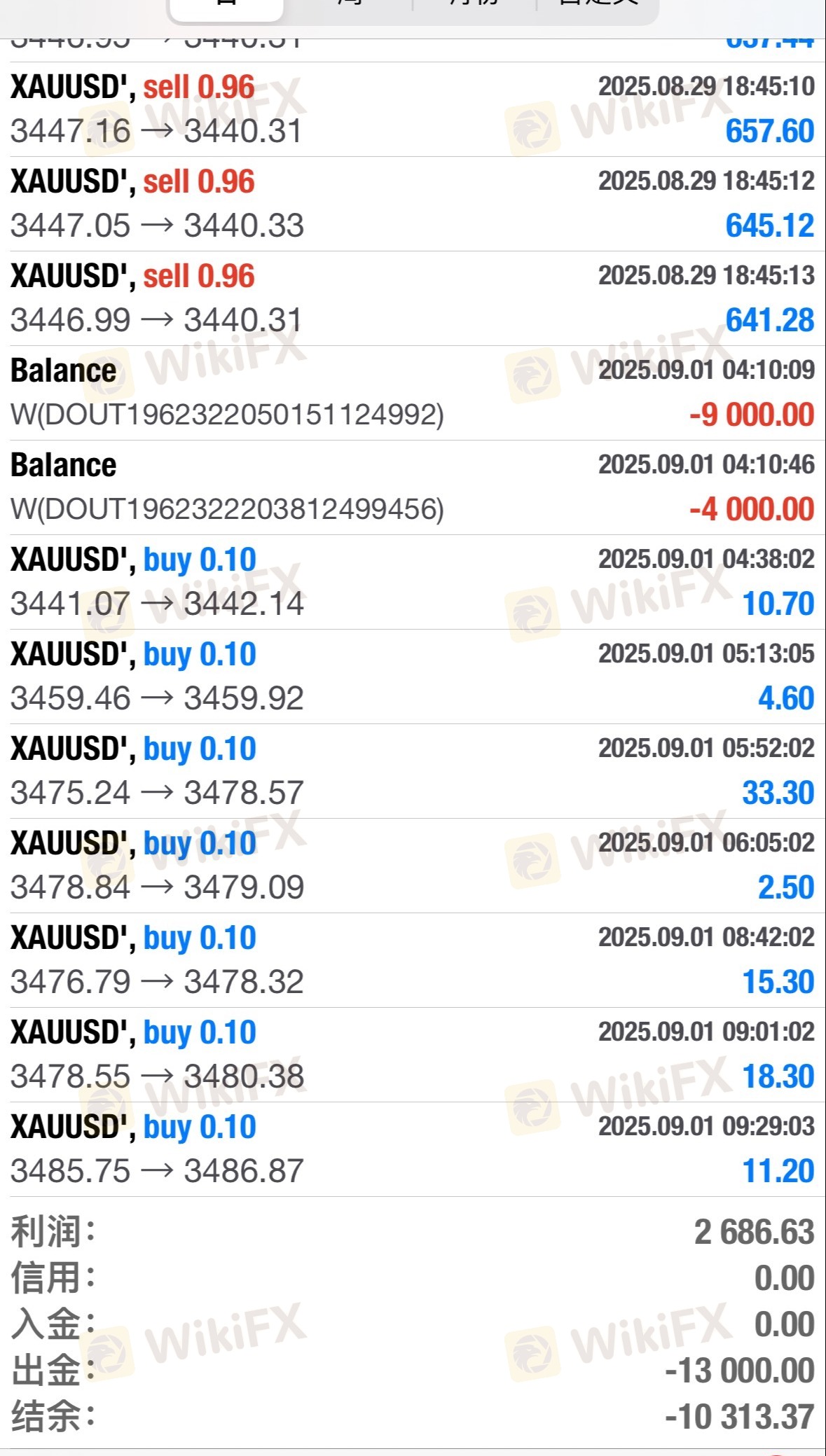Expand the sell 0.96 trade at 18:45:10

[413, 109]
